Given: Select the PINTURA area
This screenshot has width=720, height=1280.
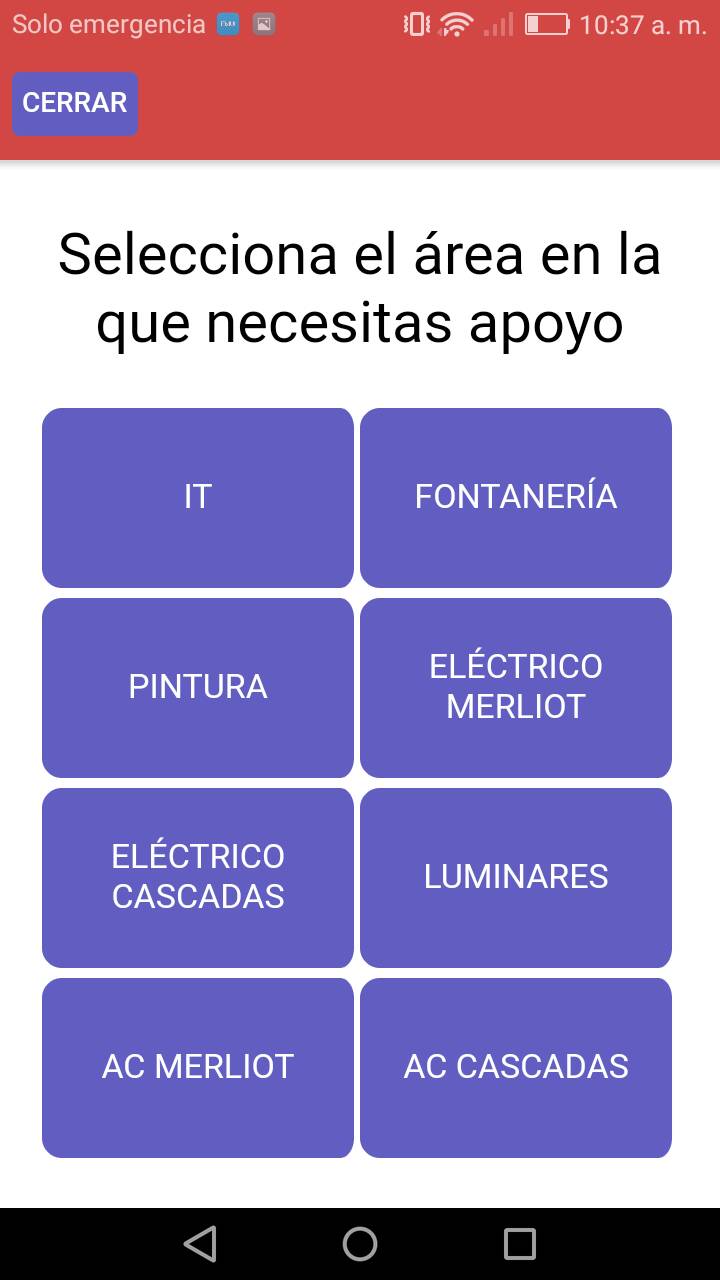Looking at the screenshot, I should click(x=198, y=687).
